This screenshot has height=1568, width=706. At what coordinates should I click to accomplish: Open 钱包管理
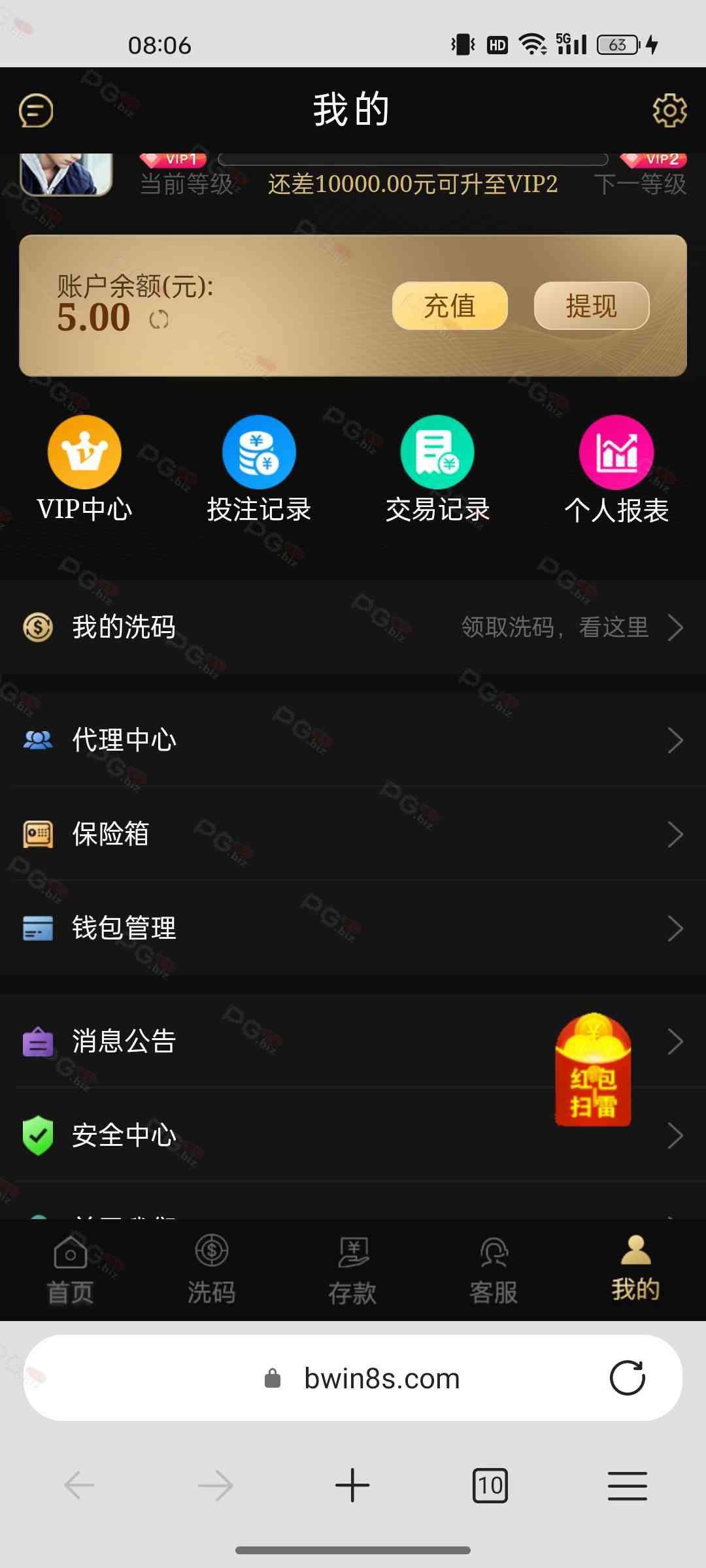coord(353,928)
